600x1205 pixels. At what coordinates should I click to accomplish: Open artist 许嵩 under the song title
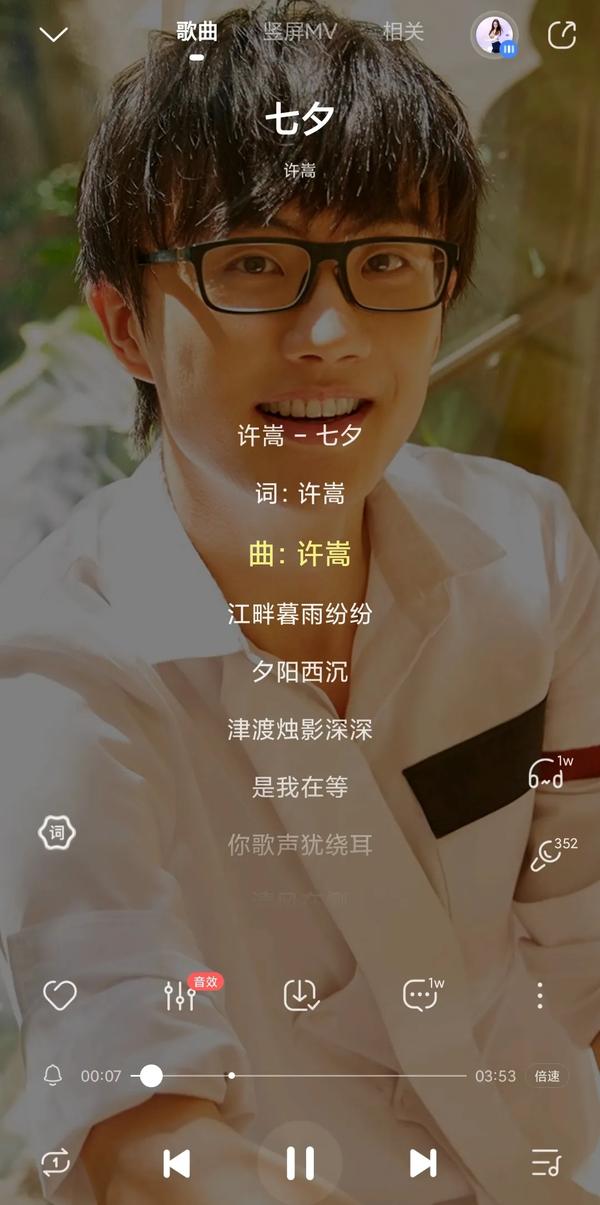(300, 171)
